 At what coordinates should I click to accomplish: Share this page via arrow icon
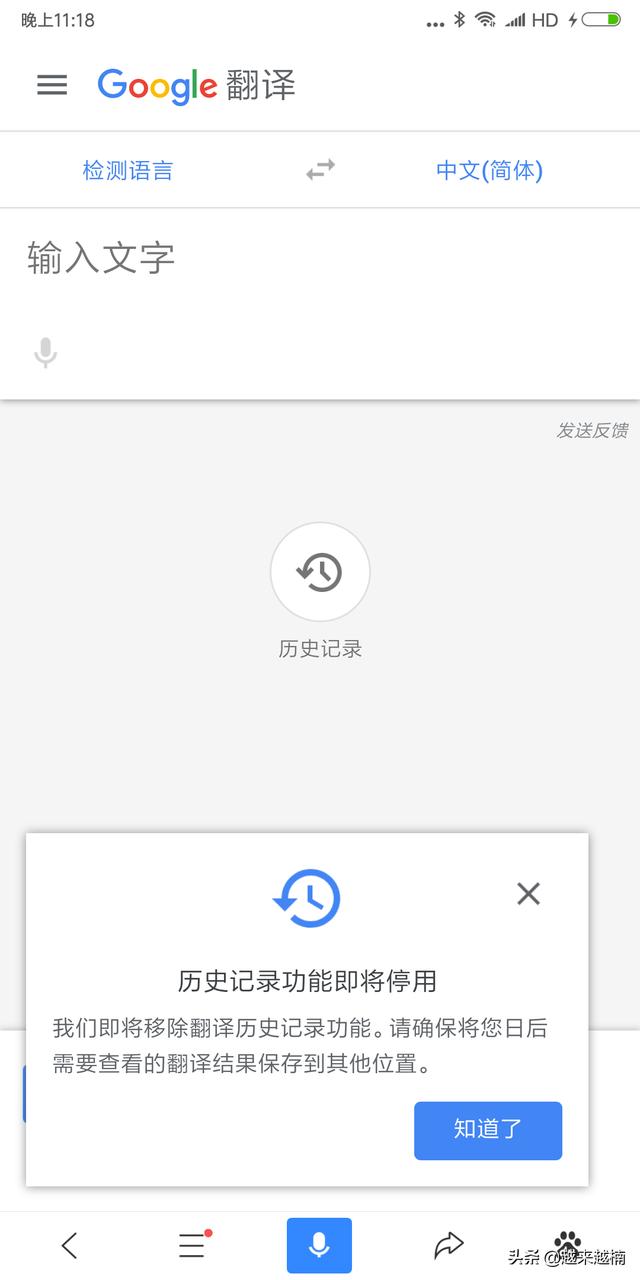click(x=449, y=1245)
